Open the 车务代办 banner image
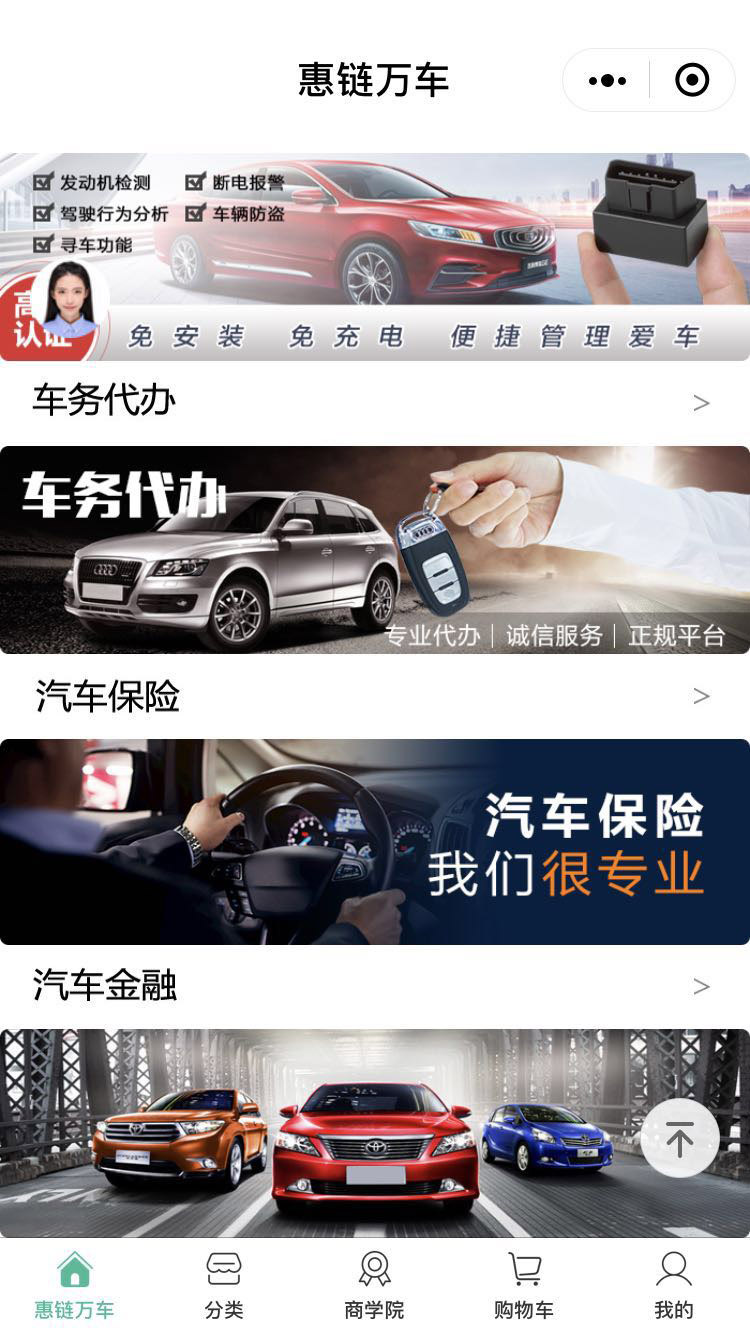Screen dimensions: 750x1334 point(374,550)
